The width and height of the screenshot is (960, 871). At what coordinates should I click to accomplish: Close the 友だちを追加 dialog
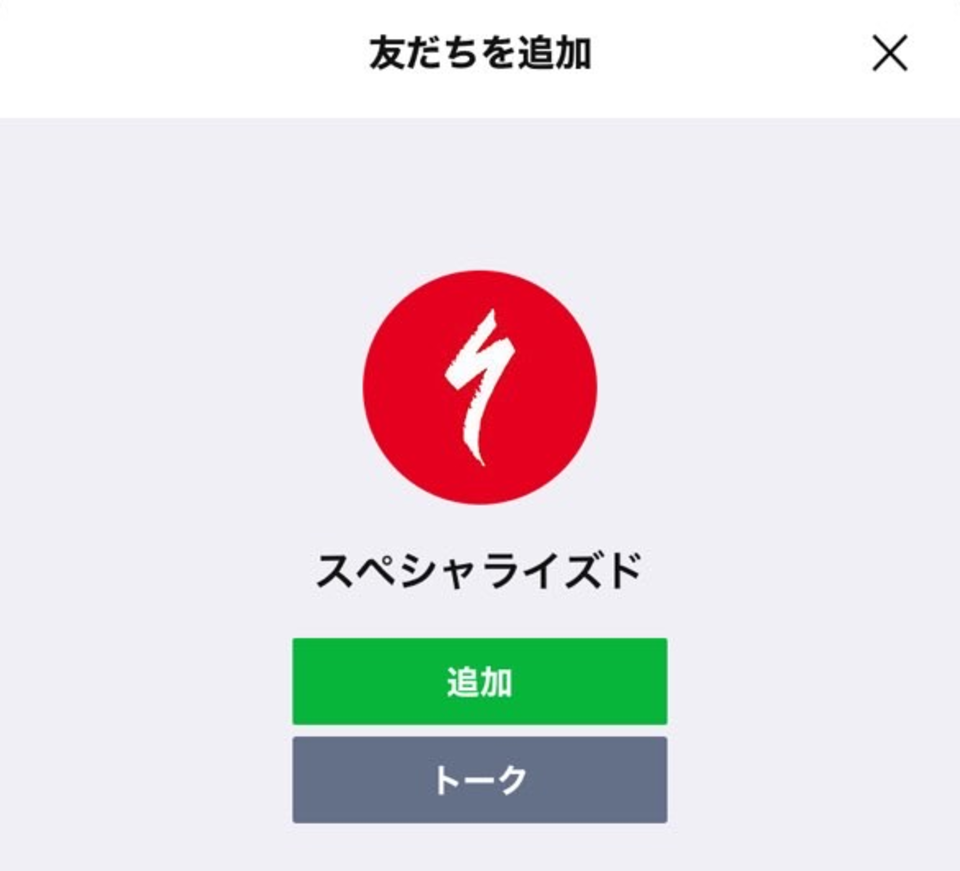point(889,53)
